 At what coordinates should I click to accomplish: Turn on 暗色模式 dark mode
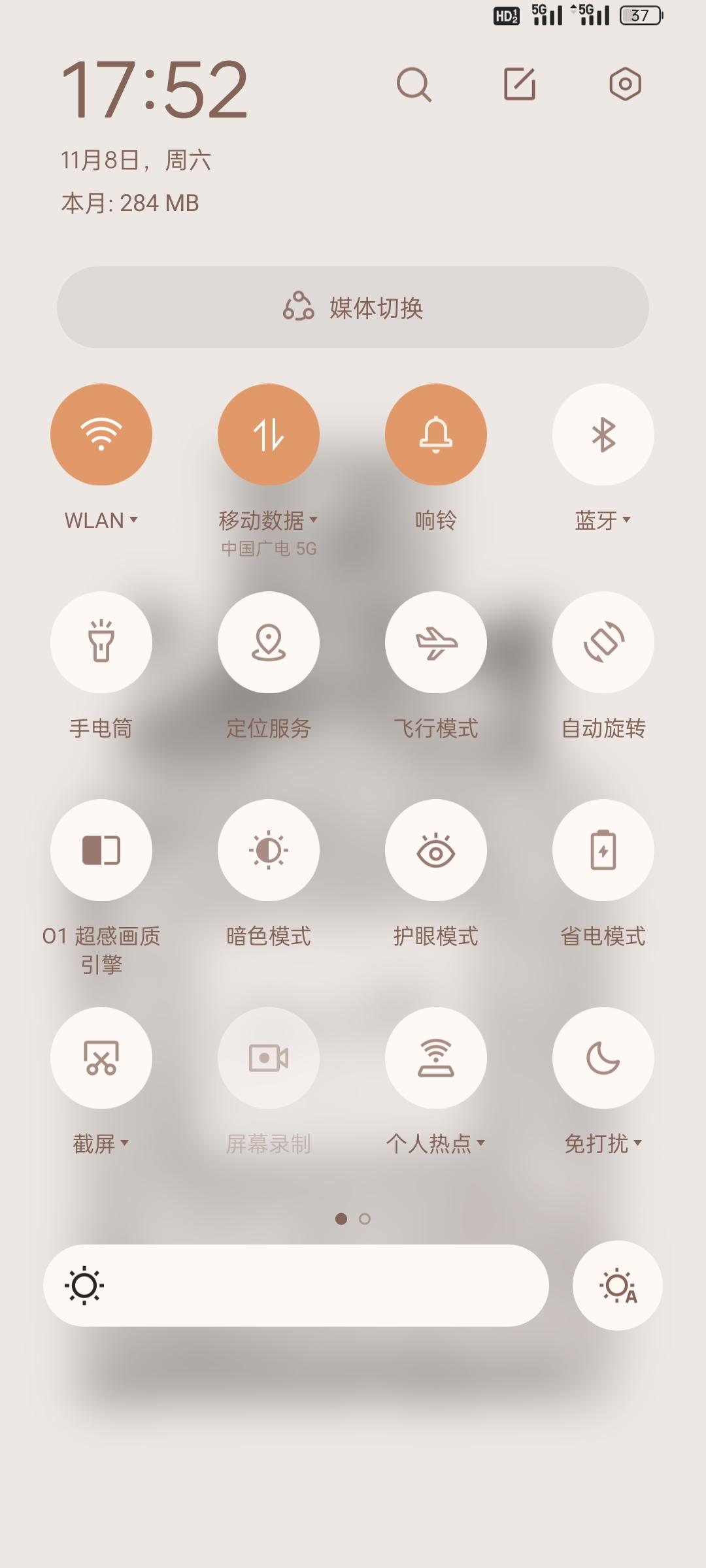click(x=269, y=850)
